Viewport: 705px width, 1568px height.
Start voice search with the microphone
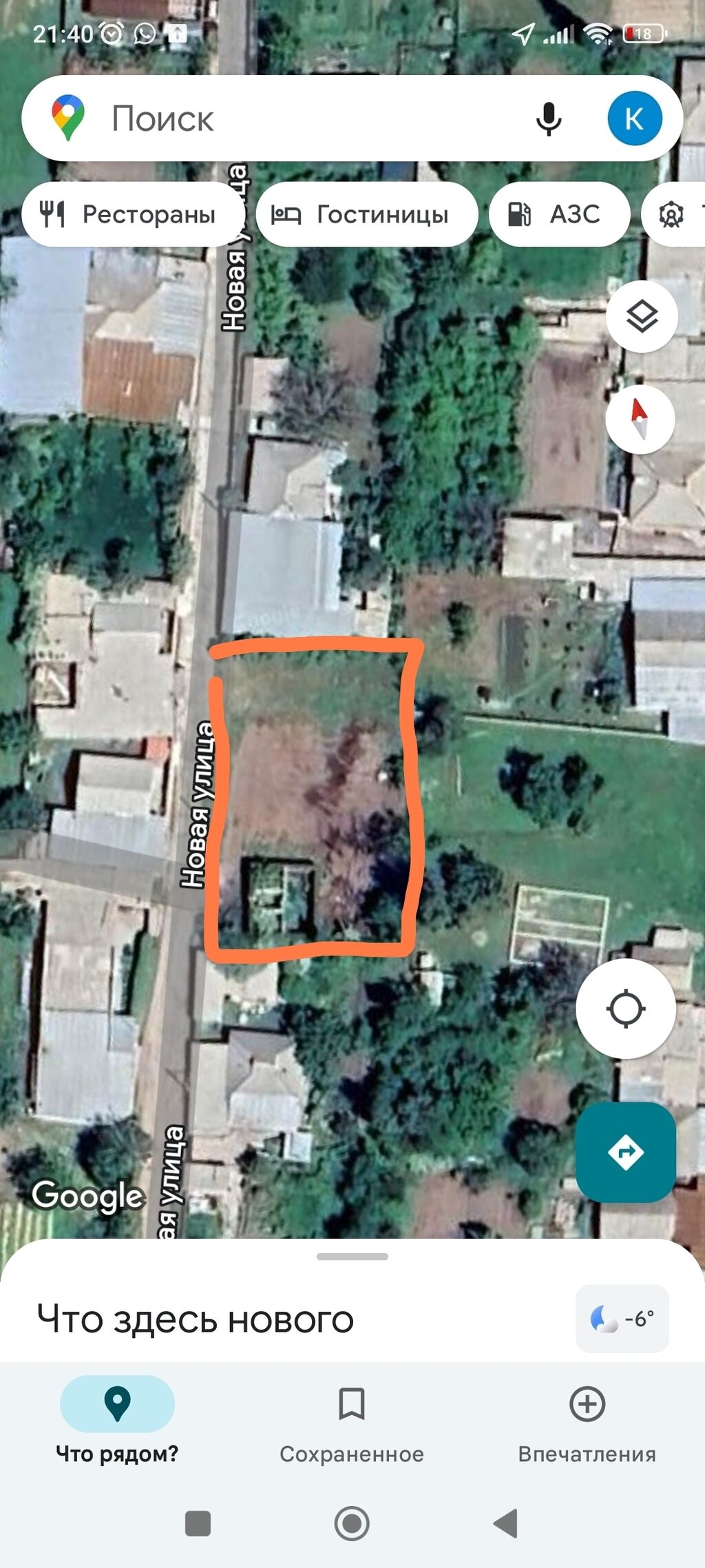[x=549, y=119]
